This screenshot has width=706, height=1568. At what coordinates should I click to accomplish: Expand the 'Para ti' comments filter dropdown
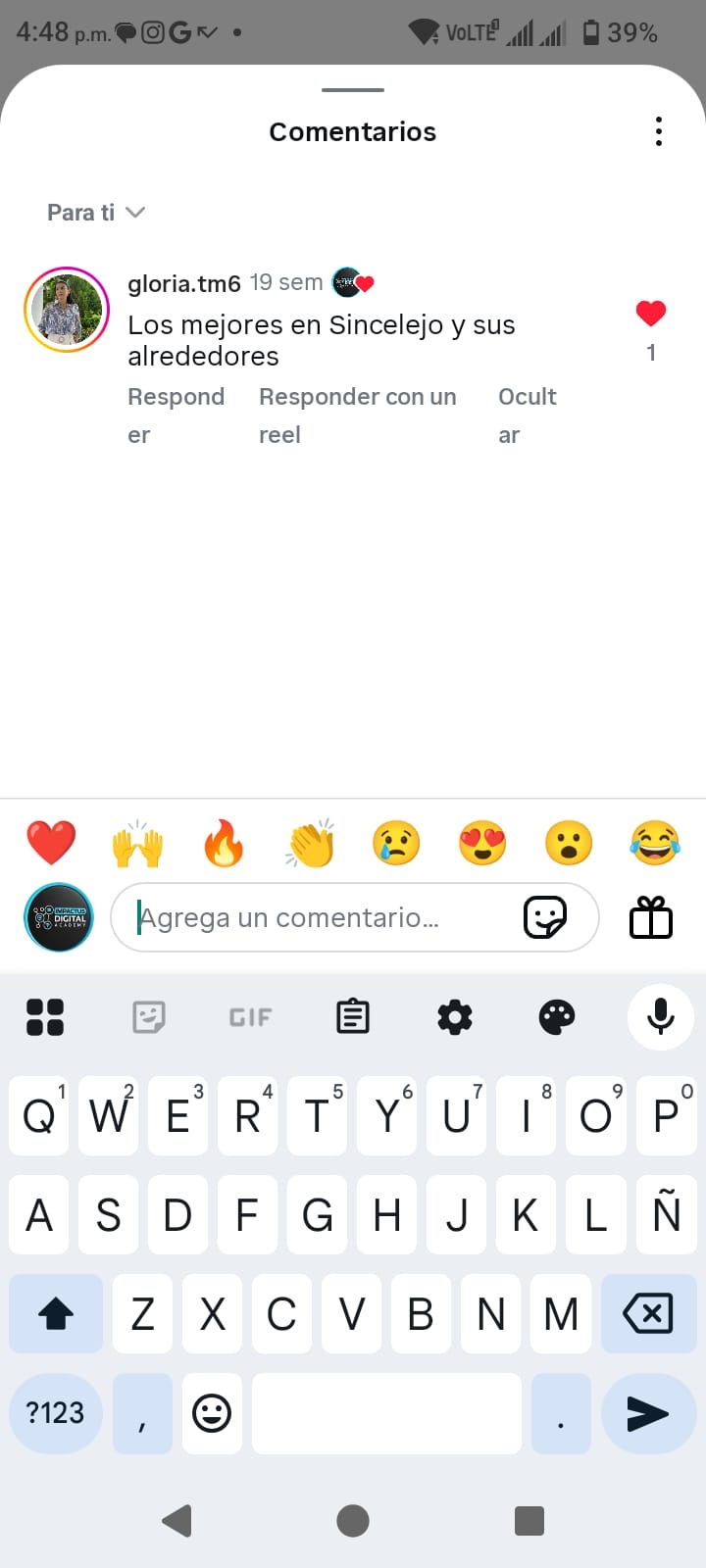click(x=95, y=212)
